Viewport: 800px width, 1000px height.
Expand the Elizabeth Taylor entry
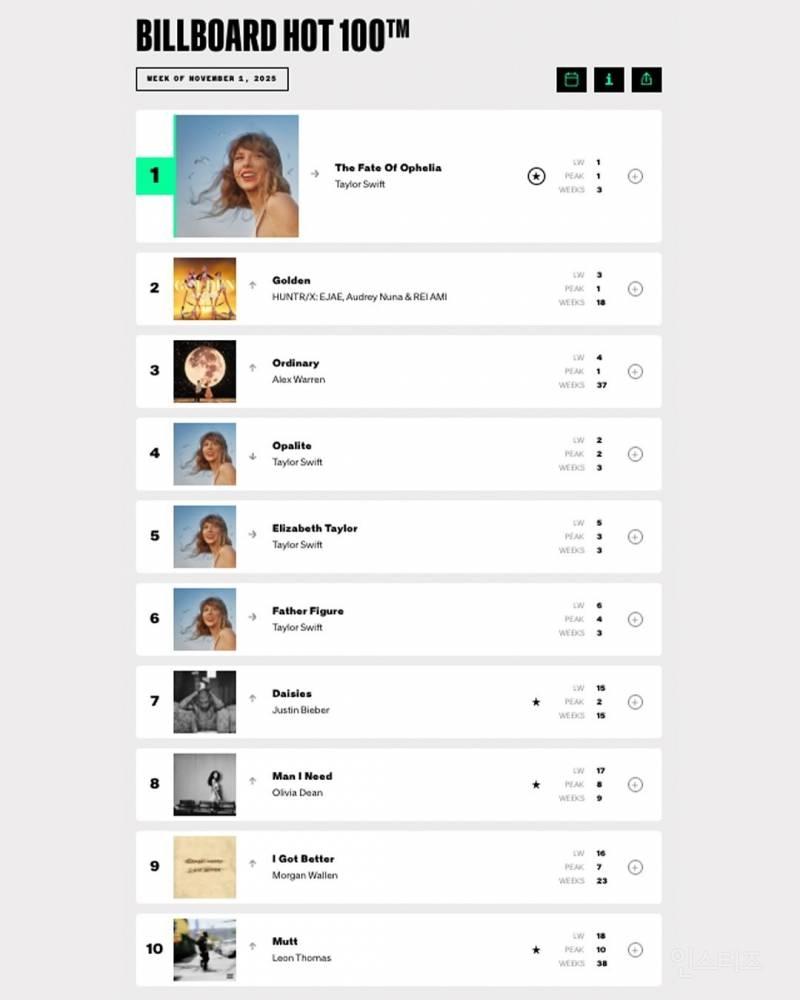click(x=635, y=537)
